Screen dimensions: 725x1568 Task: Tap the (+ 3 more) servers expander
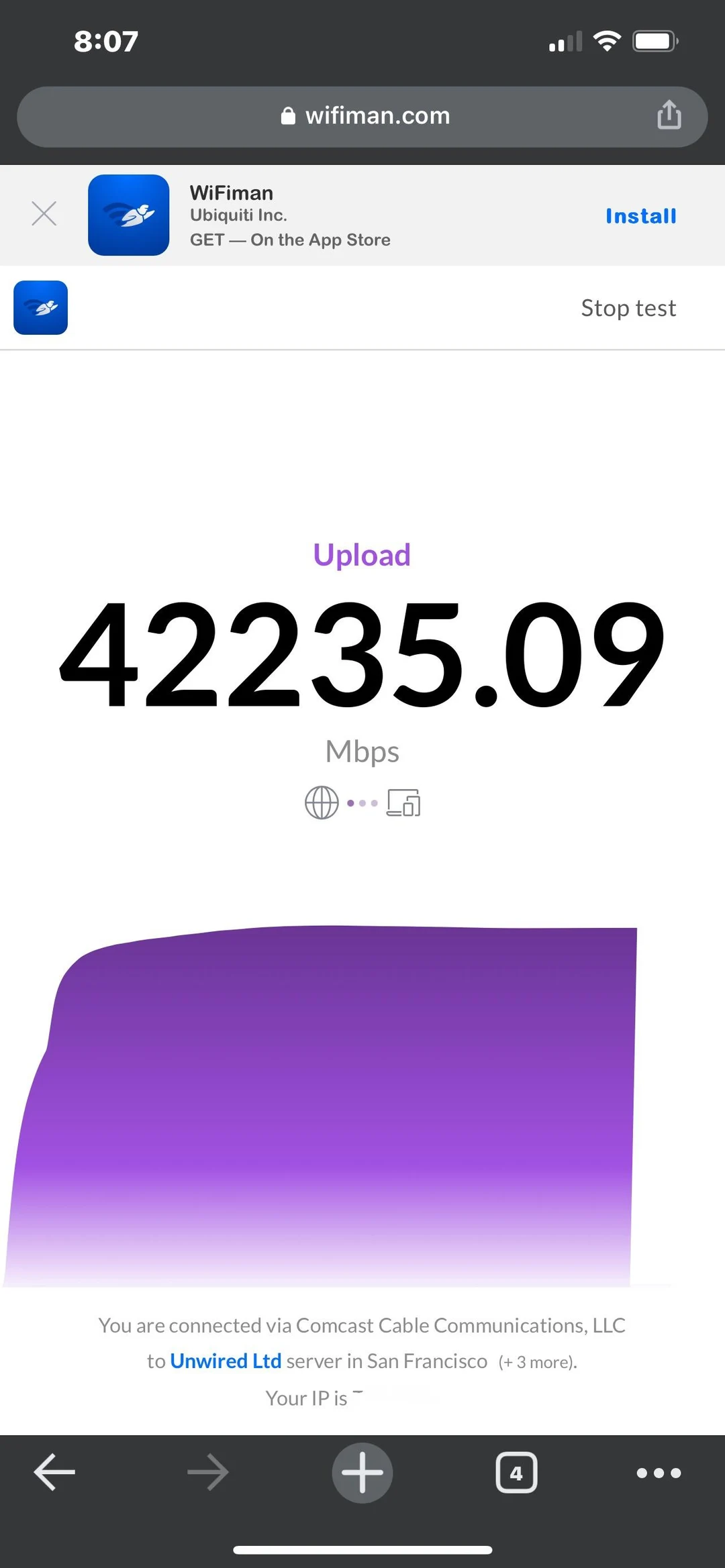pos(536,1361)
